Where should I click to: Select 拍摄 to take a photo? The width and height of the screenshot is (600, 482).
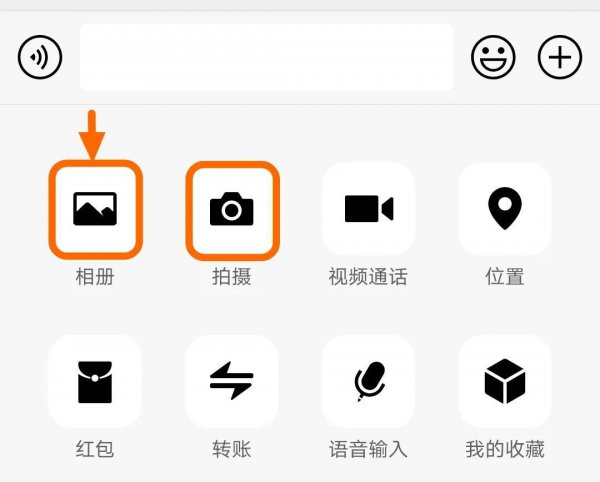(x=232, y=209)
